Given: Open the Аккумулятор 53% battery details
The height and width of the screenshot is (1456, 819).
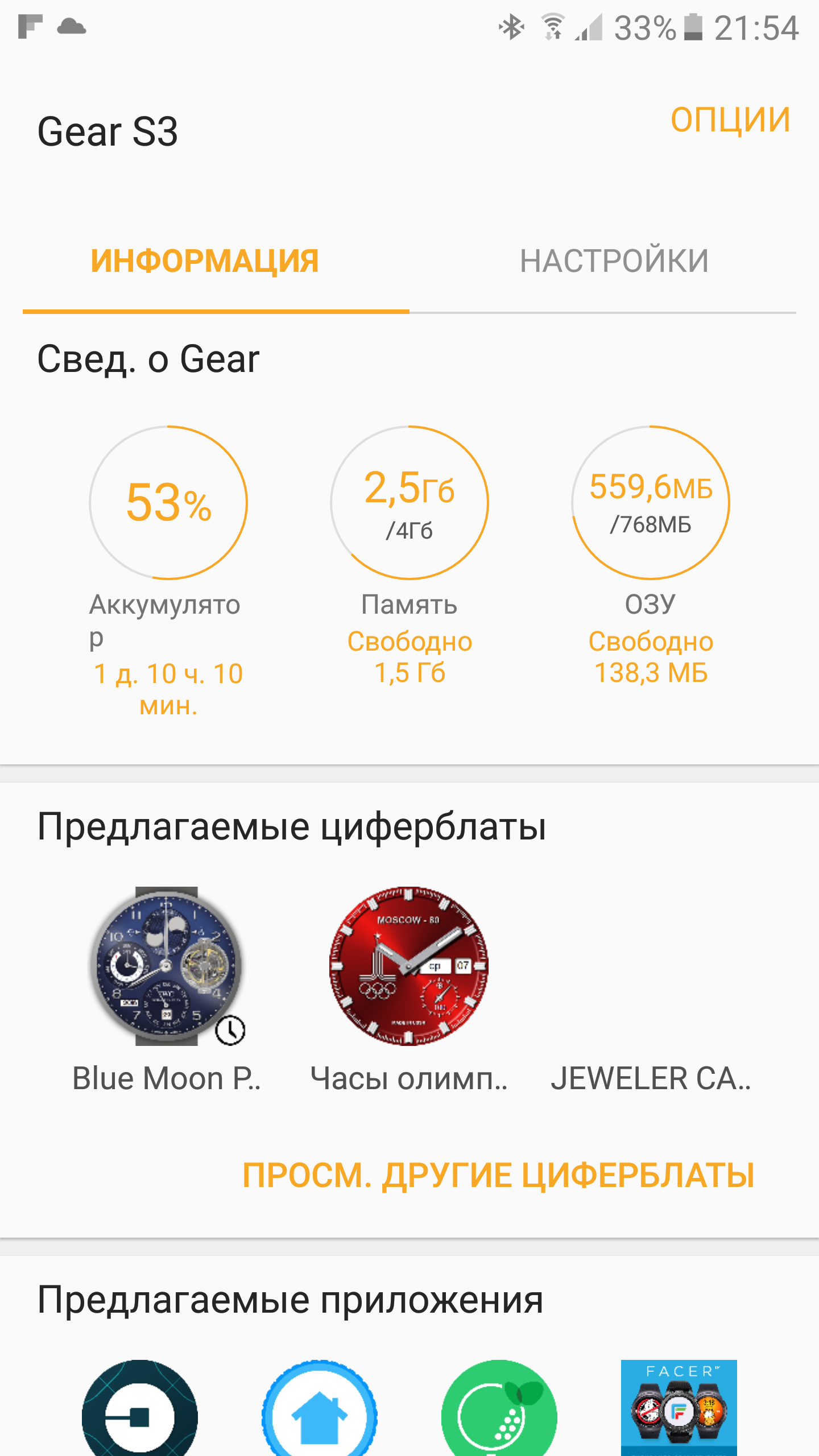Looking at the screenshot, I should click(x=168, y=503).
